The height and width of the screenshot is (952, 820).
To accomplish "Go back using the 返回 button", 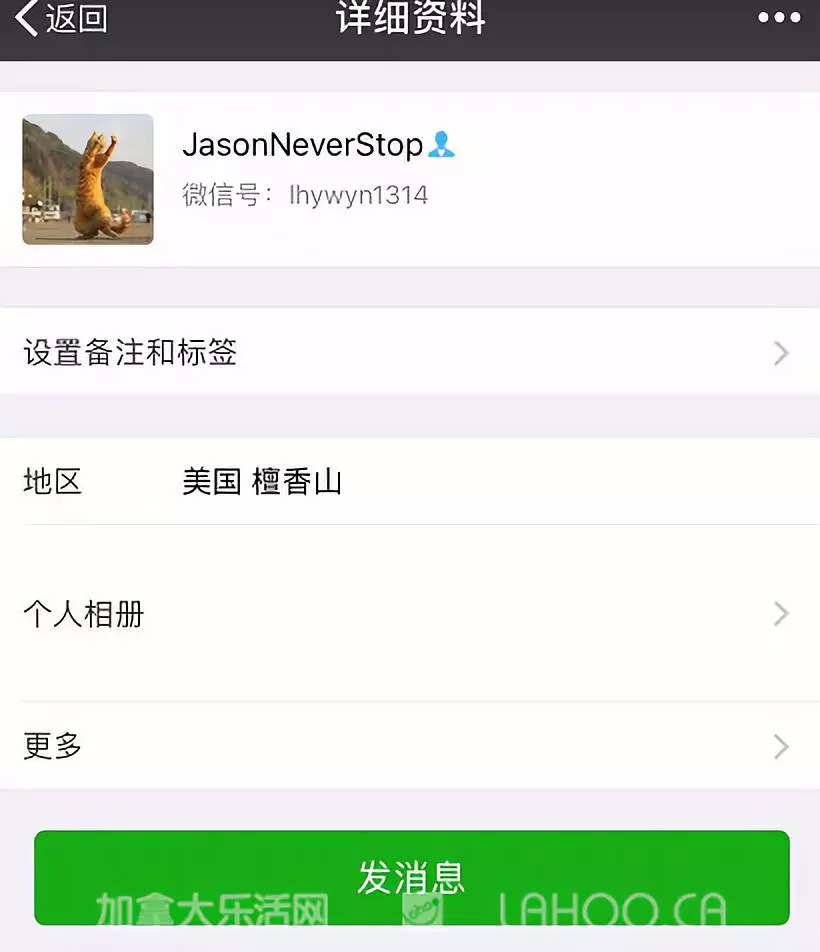I will point(62,19).
